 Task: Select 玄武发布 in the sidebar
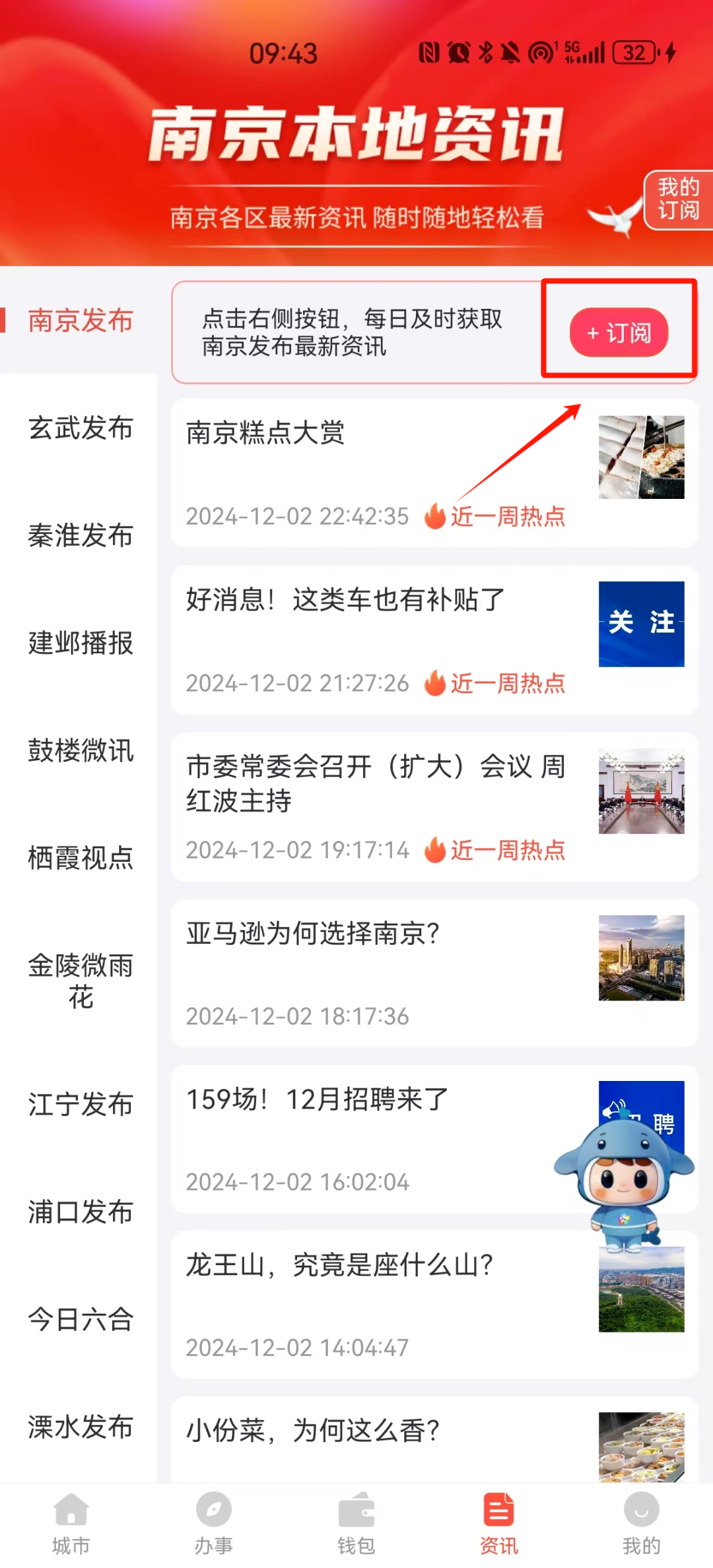(x=81, y=428)
